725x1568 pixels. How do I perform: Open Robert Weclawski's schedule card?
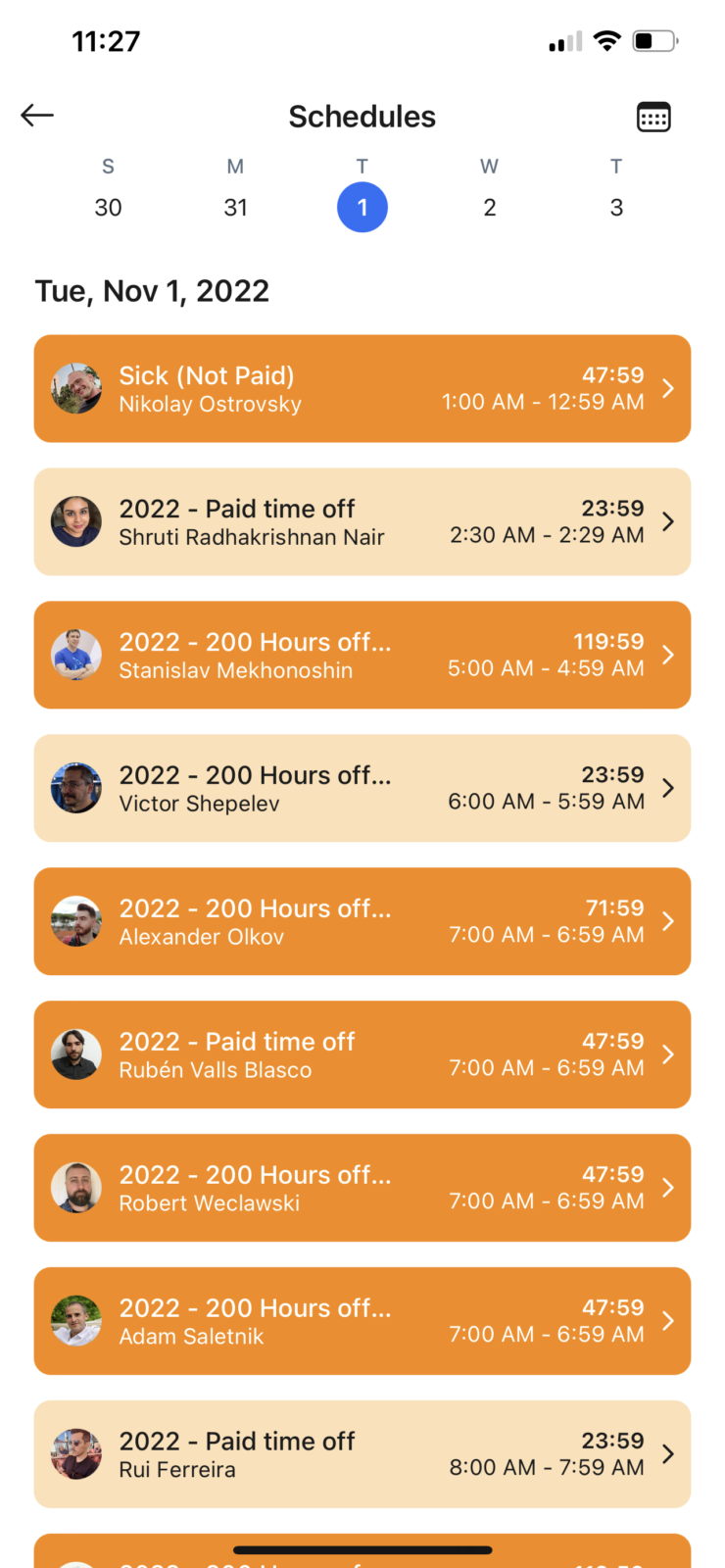pos(362,1189)
